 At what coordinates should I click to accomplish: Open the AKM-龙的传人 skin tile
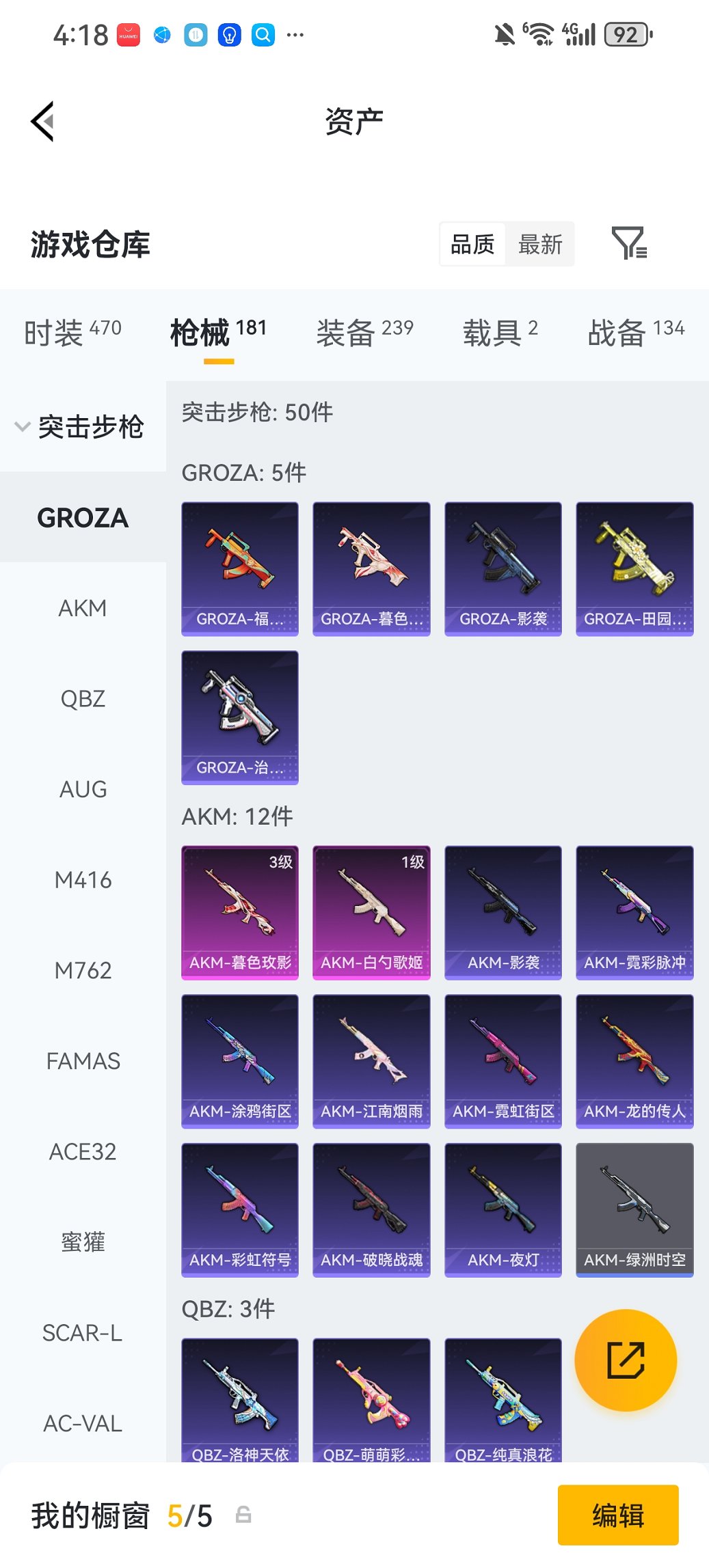[x=634, y=1061]
